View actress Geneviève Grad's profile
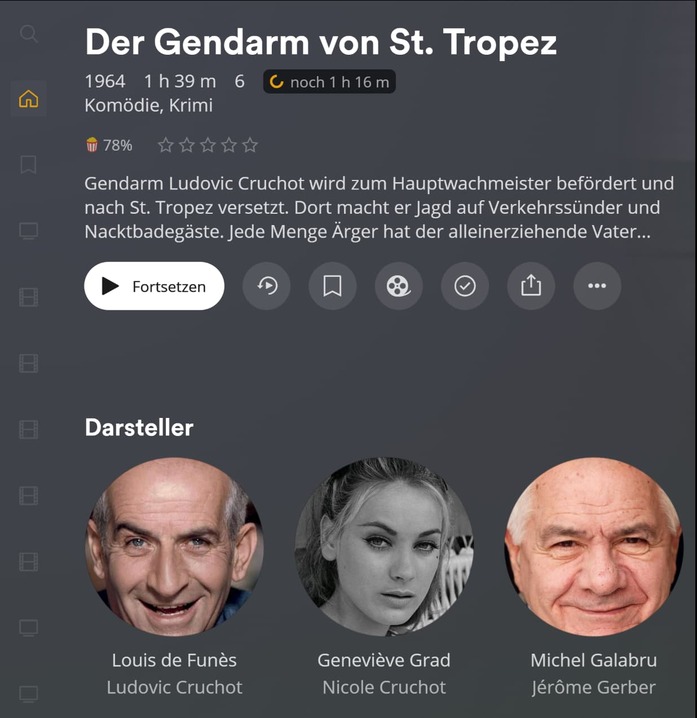 384,547
